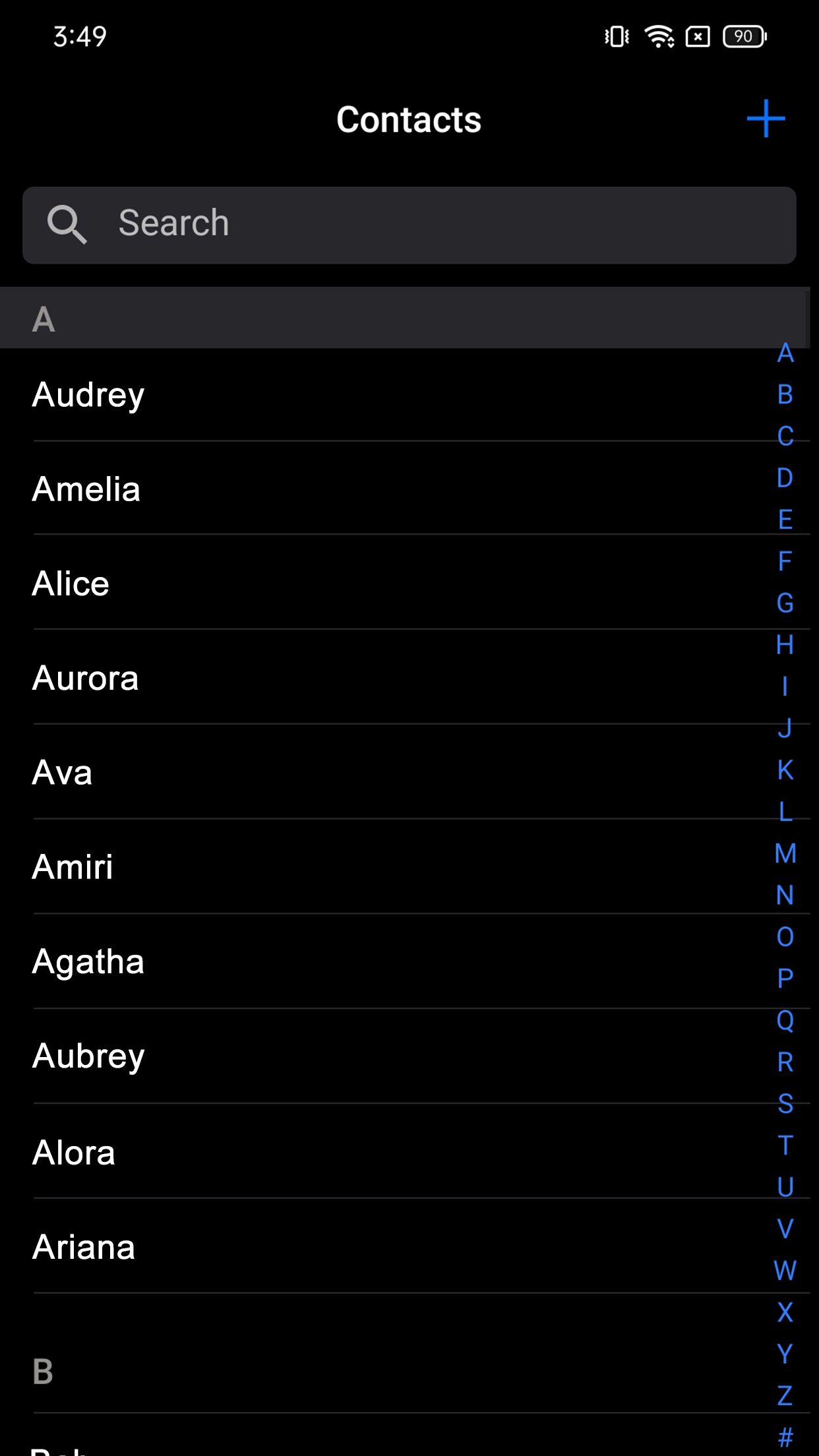Jump to letter W in the index
Image resolution: width=819 pixels, height=1456 pixels.
[785, 1270]
